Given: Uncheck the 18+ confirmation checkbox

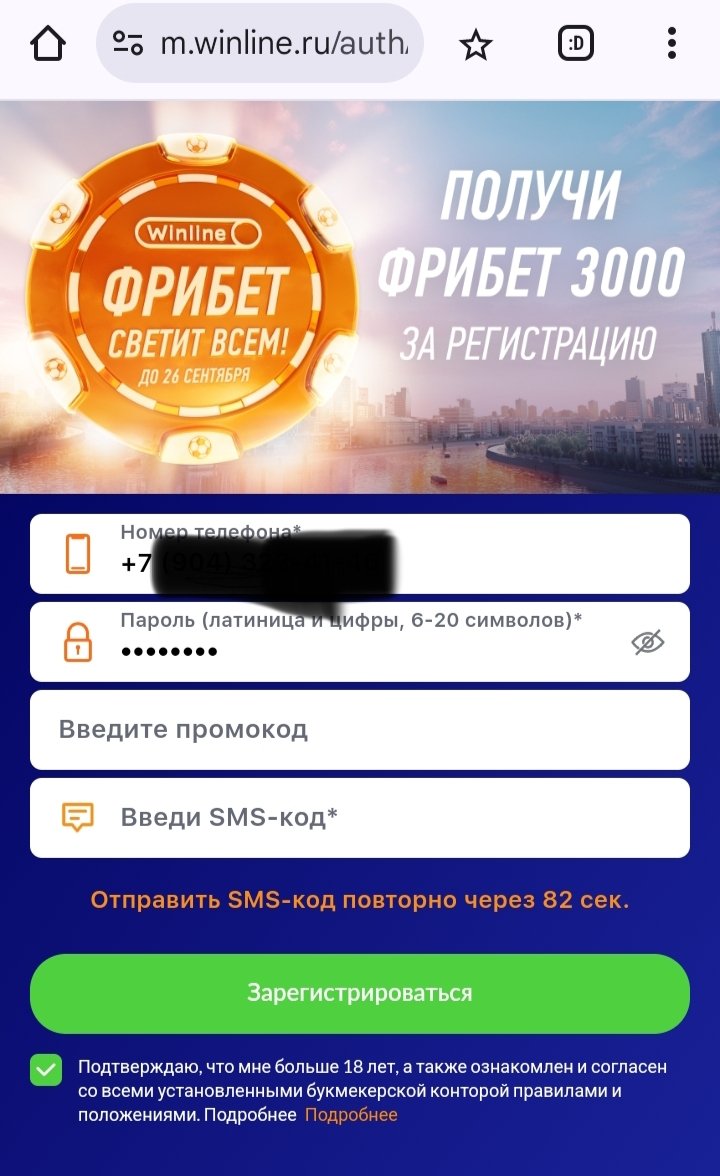Looking at the screenshot, I should [46, 1070].
